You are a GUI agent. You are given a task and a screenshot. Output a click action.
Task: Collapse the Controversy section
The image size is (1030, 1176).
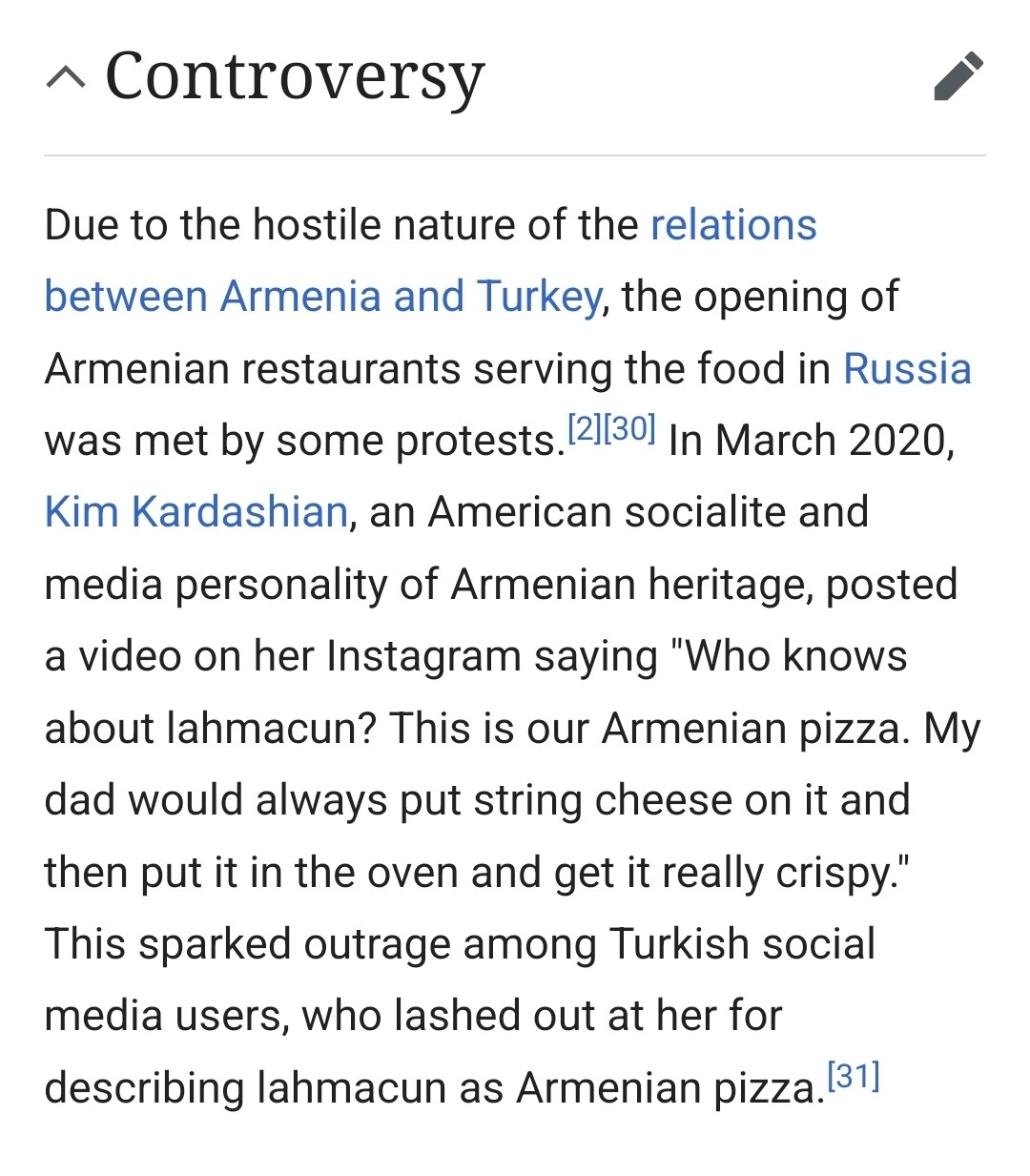(65, 78)
